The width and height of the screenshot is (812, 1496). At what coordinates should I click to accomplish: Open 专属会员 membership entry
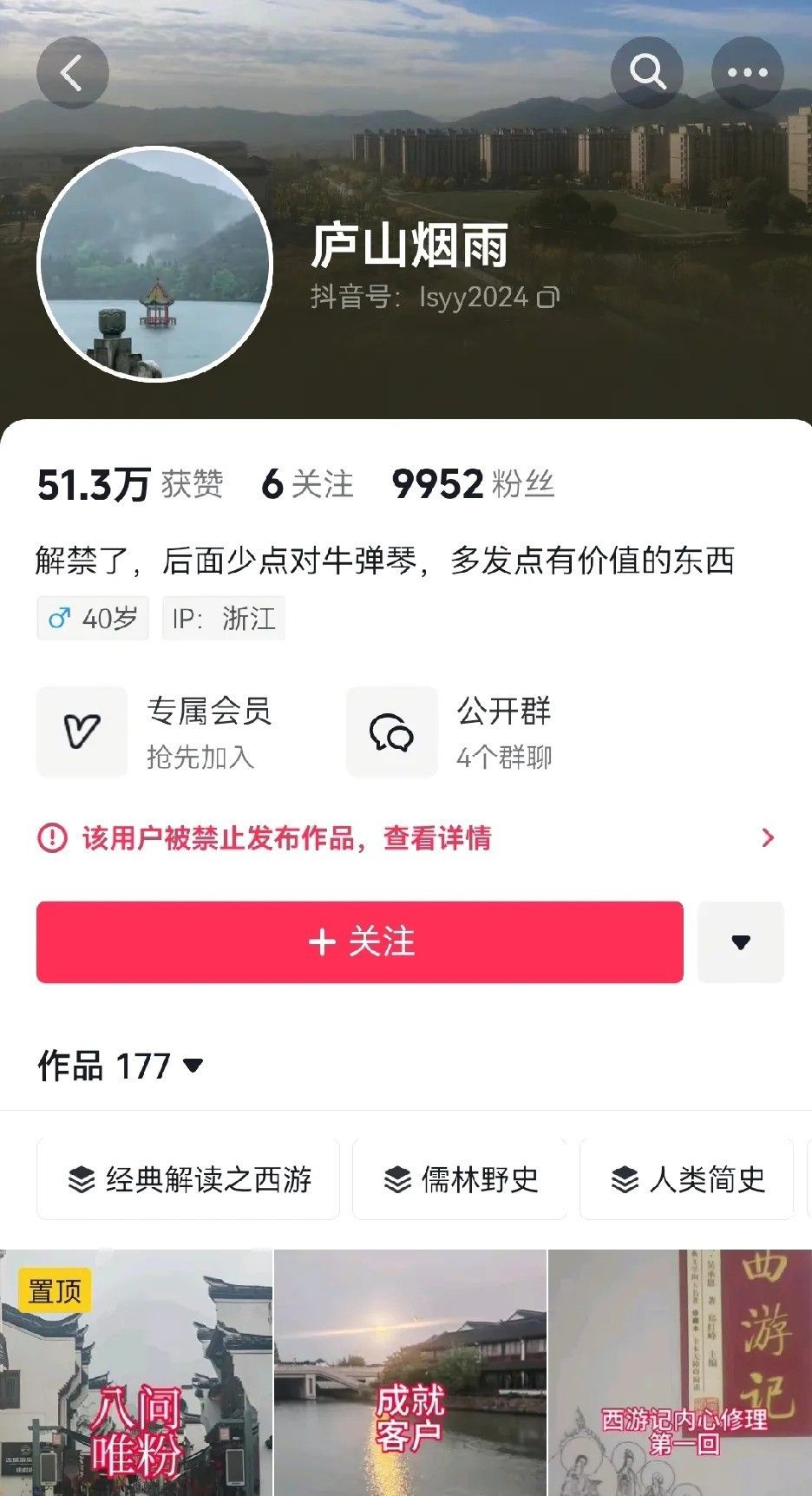coord(156,732)
